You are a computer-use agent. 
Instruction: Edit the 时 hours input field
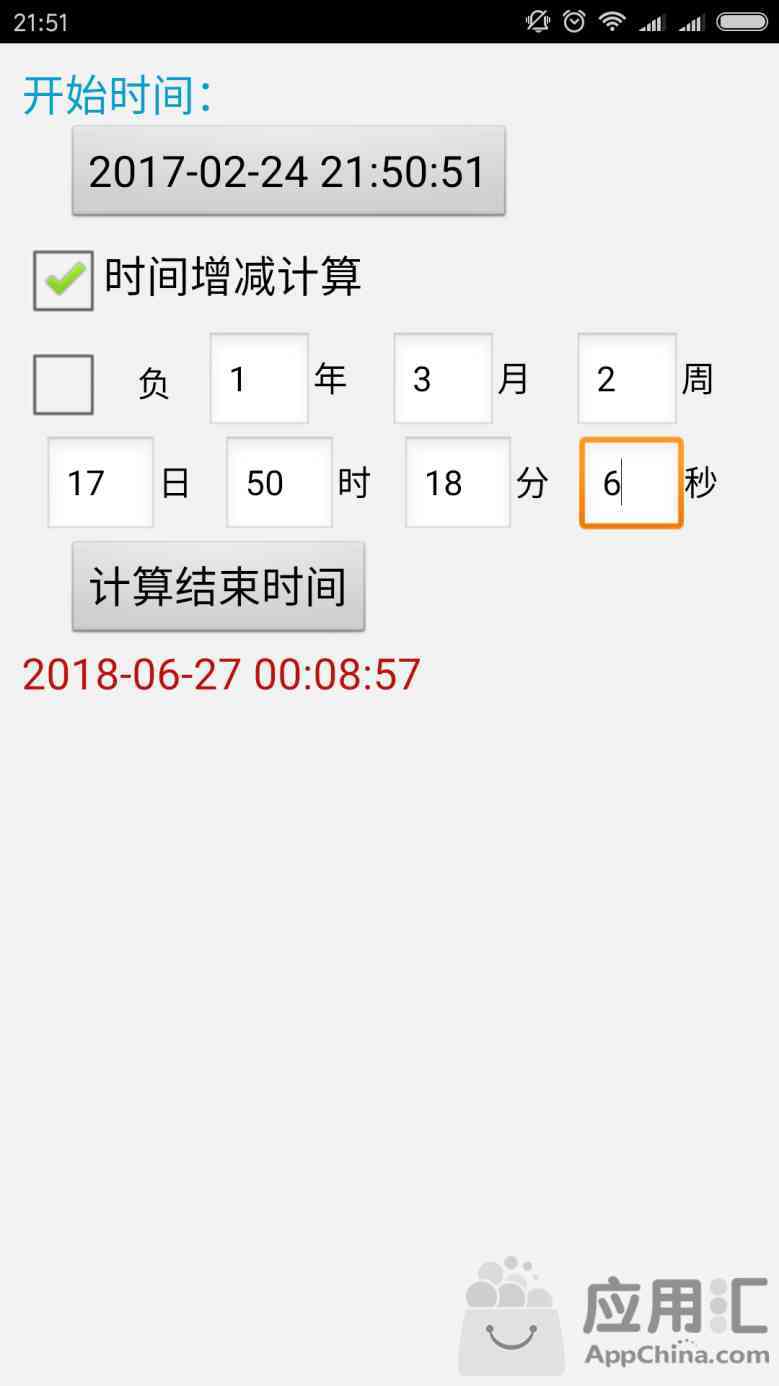point(279,483)
